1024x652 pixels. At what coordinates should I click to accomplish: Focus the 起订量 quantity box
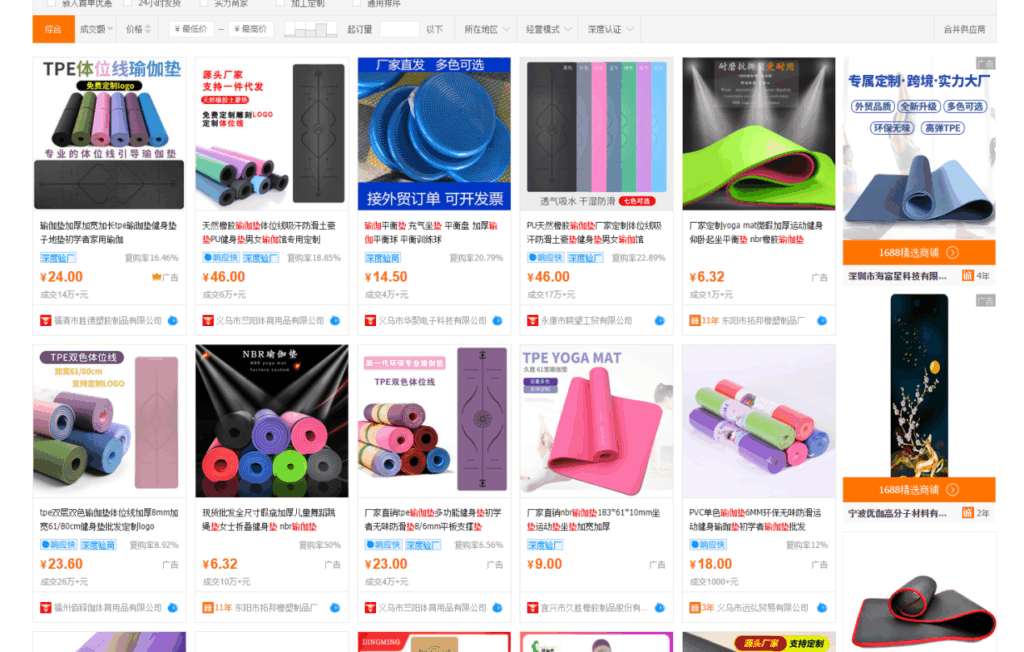point(399,29)
